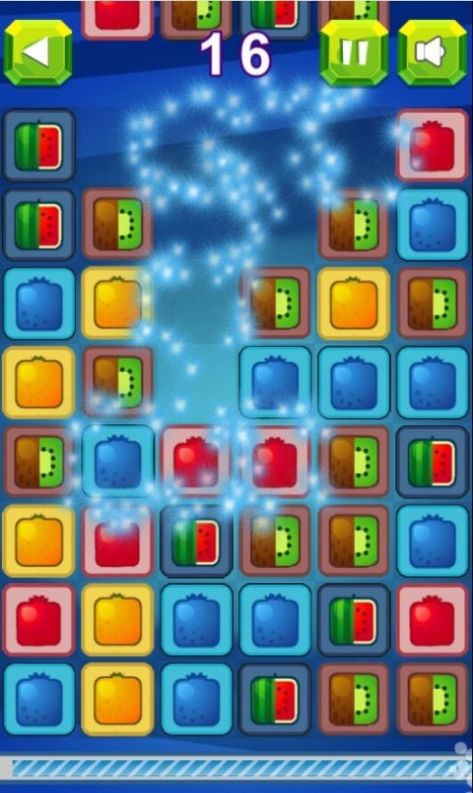
Task: Mute the game sound
Action: tap(432, 53)
